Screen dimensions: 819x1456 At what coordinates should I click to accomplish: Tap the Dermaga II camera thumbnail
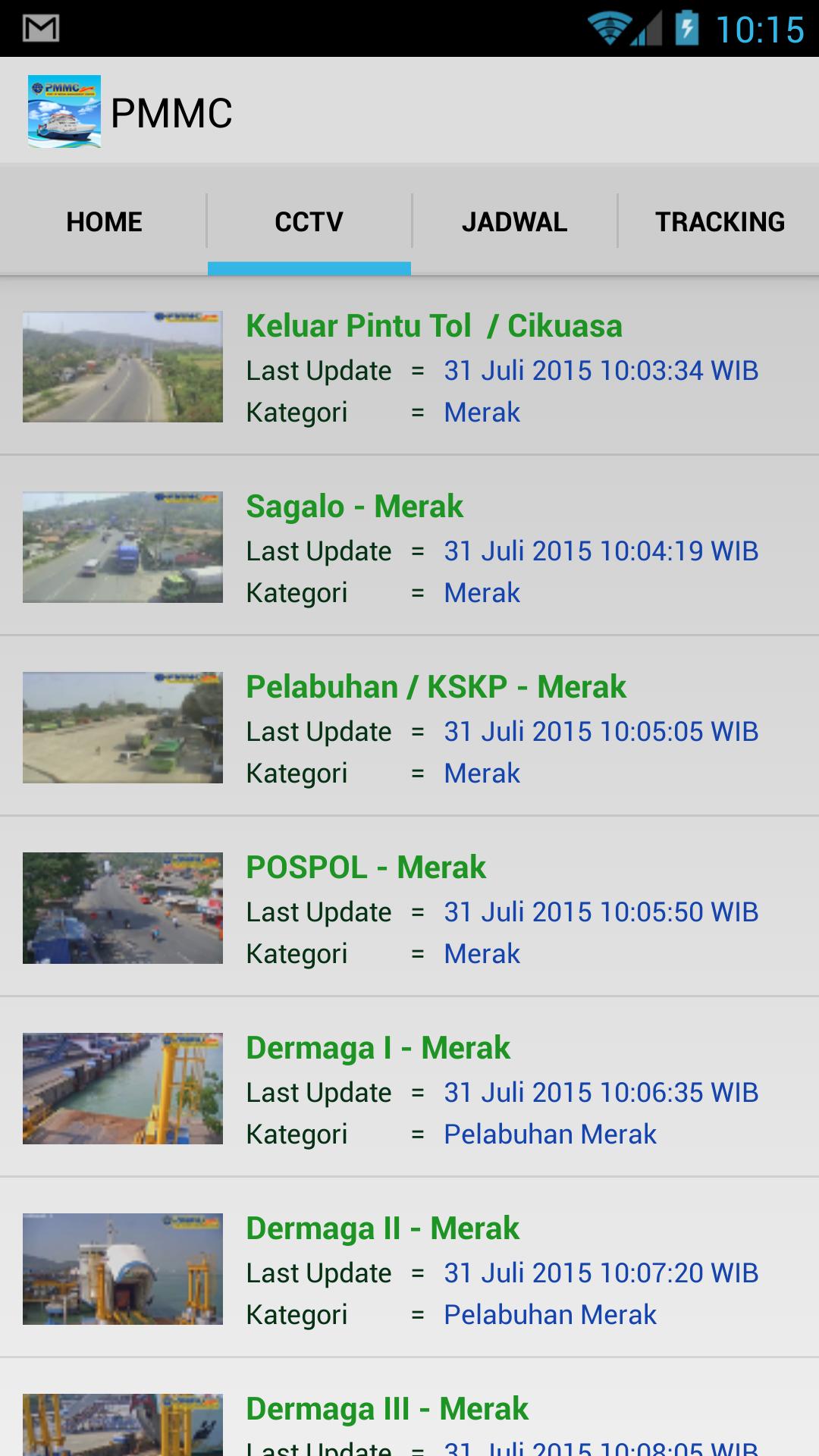pos(122,1268)
